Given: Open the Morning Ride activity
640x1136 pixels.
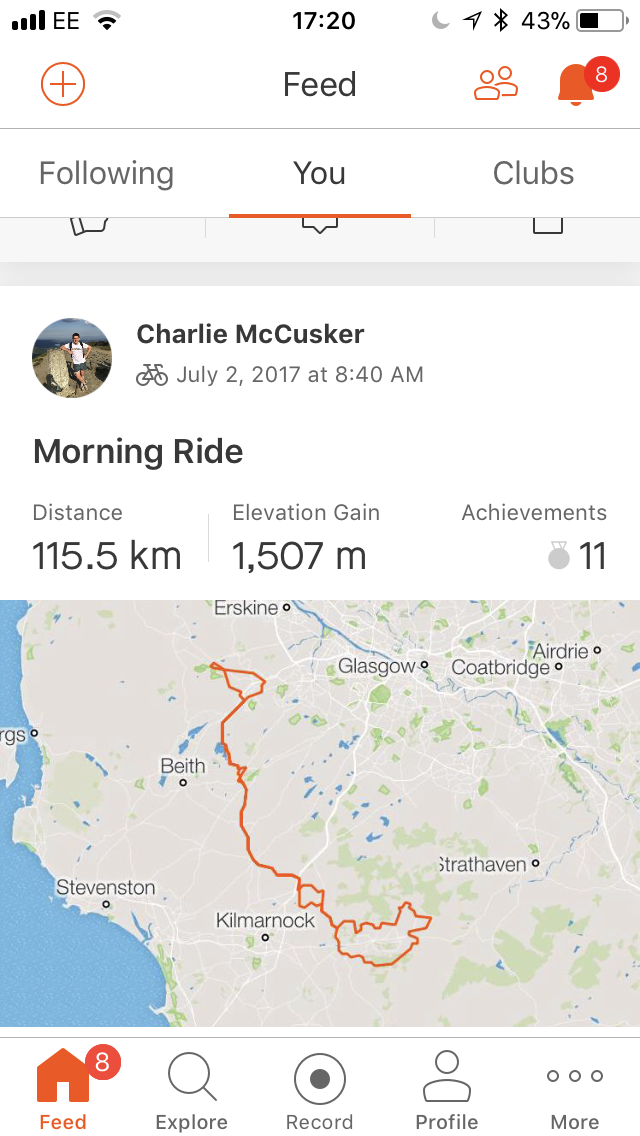Looking at the screenshot, I should (138, 452).
